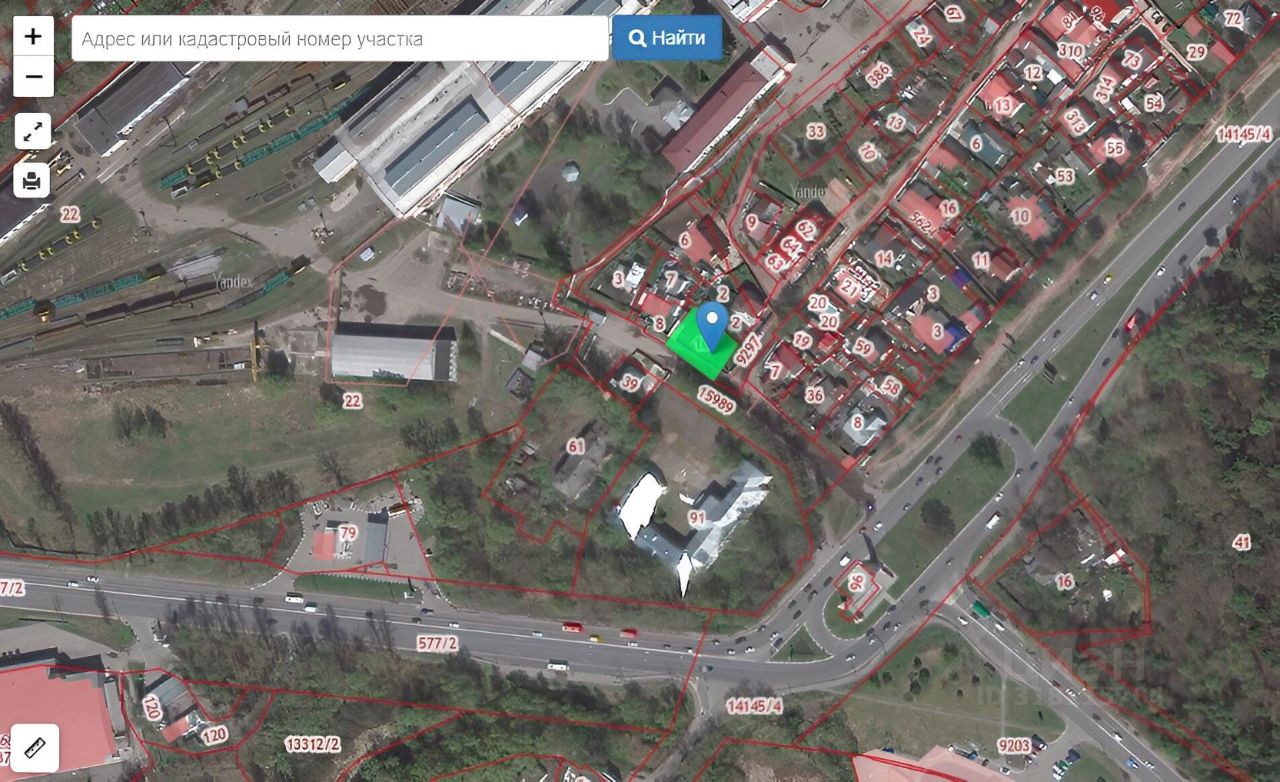Toggle fullscreen map view

[x=33, y=131]
